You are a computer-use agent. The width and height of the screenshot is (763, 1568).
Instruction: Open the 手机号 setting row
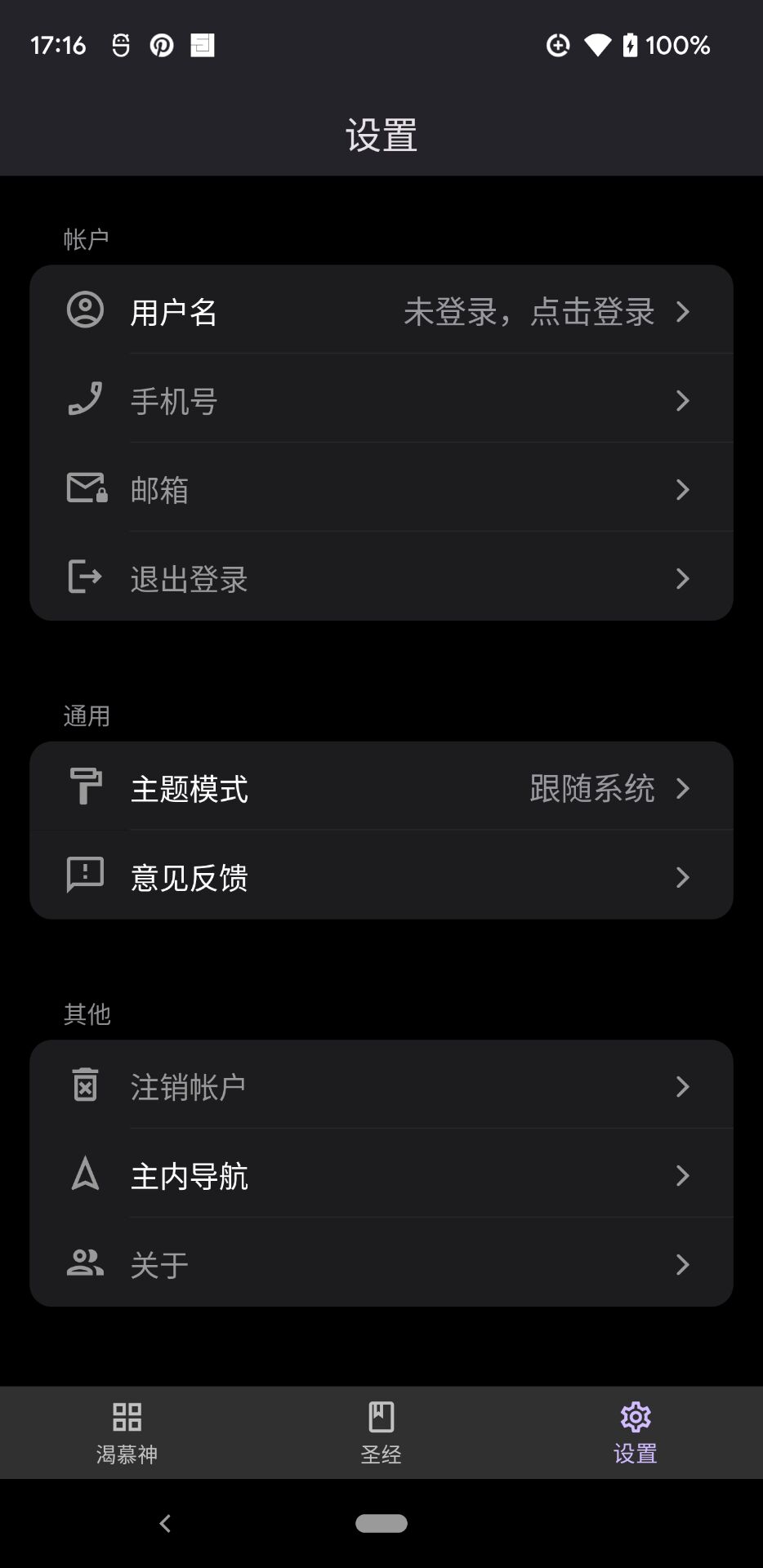(x=381, y=399)
